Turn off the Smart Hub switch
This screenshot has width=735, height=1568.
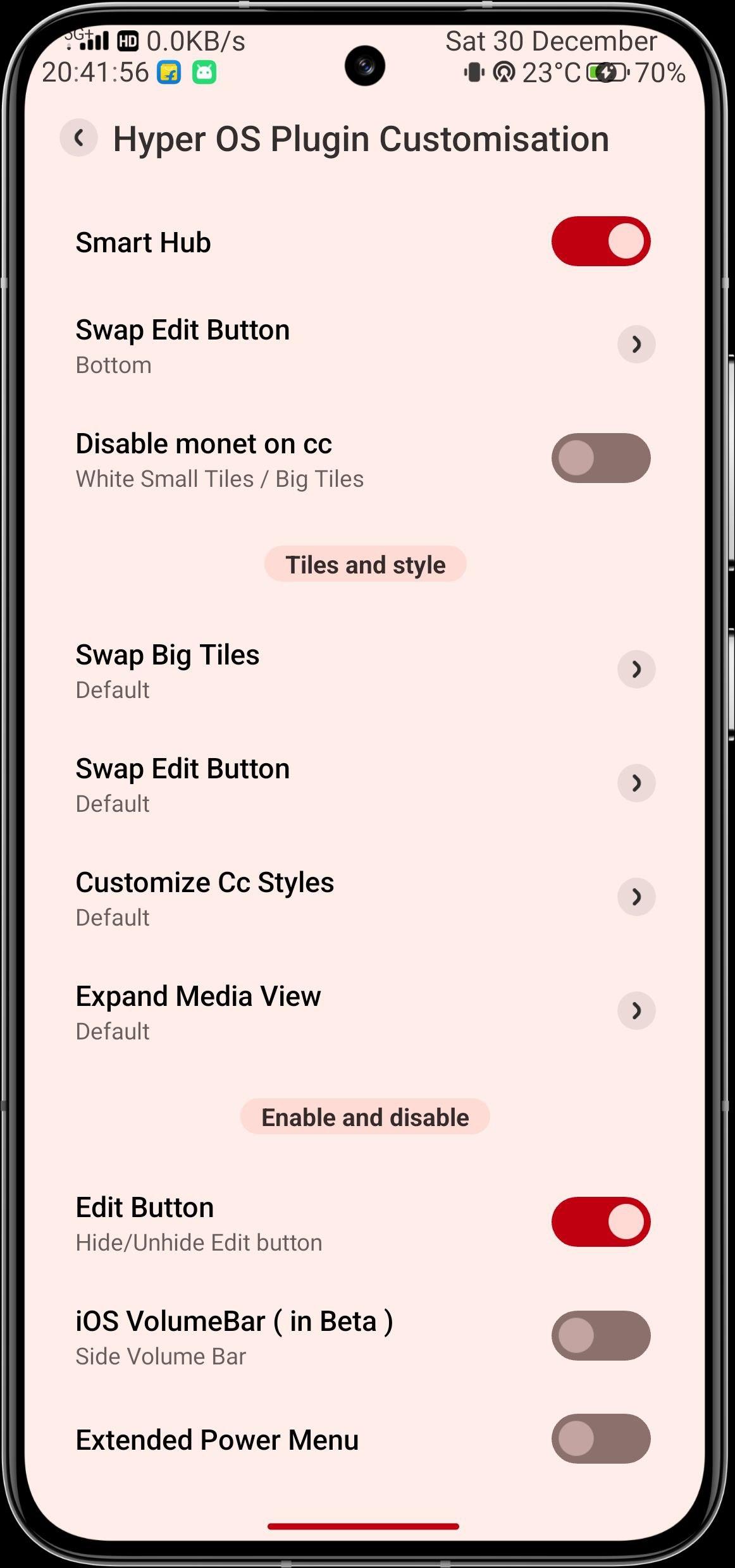pyautogui.click(x=600, y=242)
